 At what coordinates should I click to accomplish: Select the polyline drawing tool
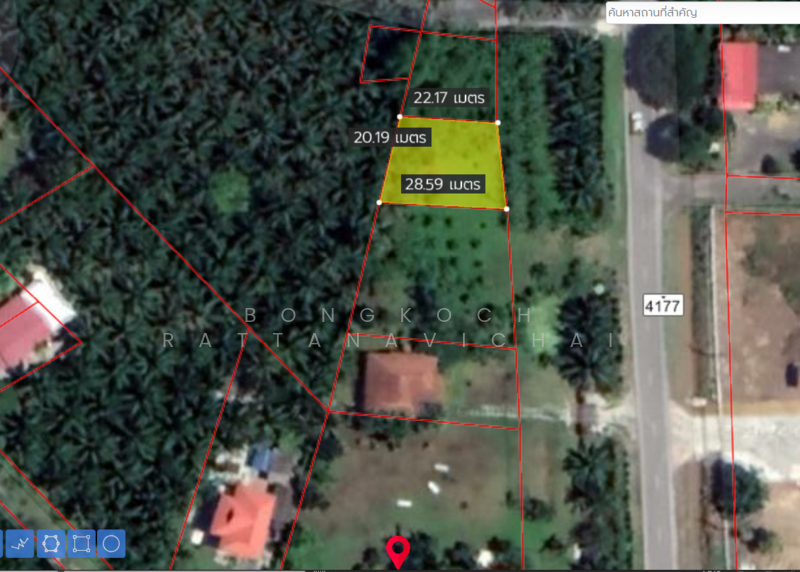[x=20, y=544]
